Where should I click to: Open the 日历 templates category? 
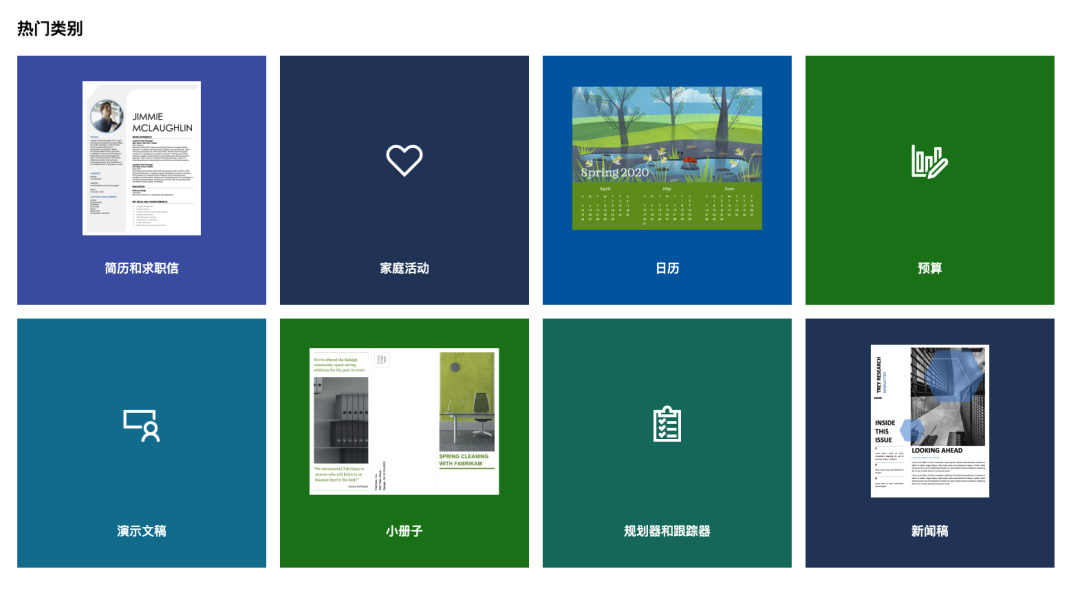[667, 180]
